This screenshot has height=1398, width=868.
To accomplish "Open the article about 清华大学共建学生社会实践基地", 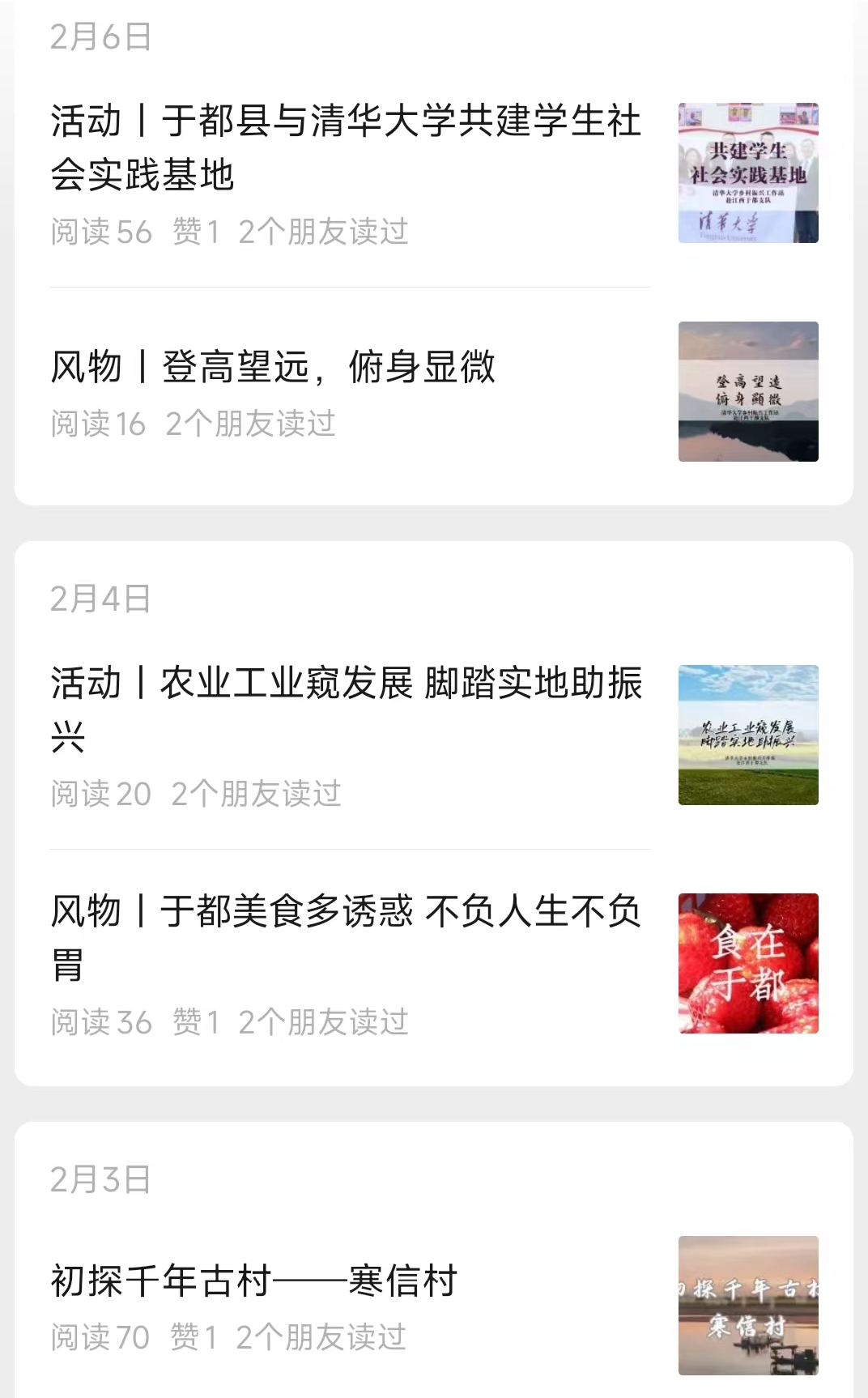I will pos(340,148).
